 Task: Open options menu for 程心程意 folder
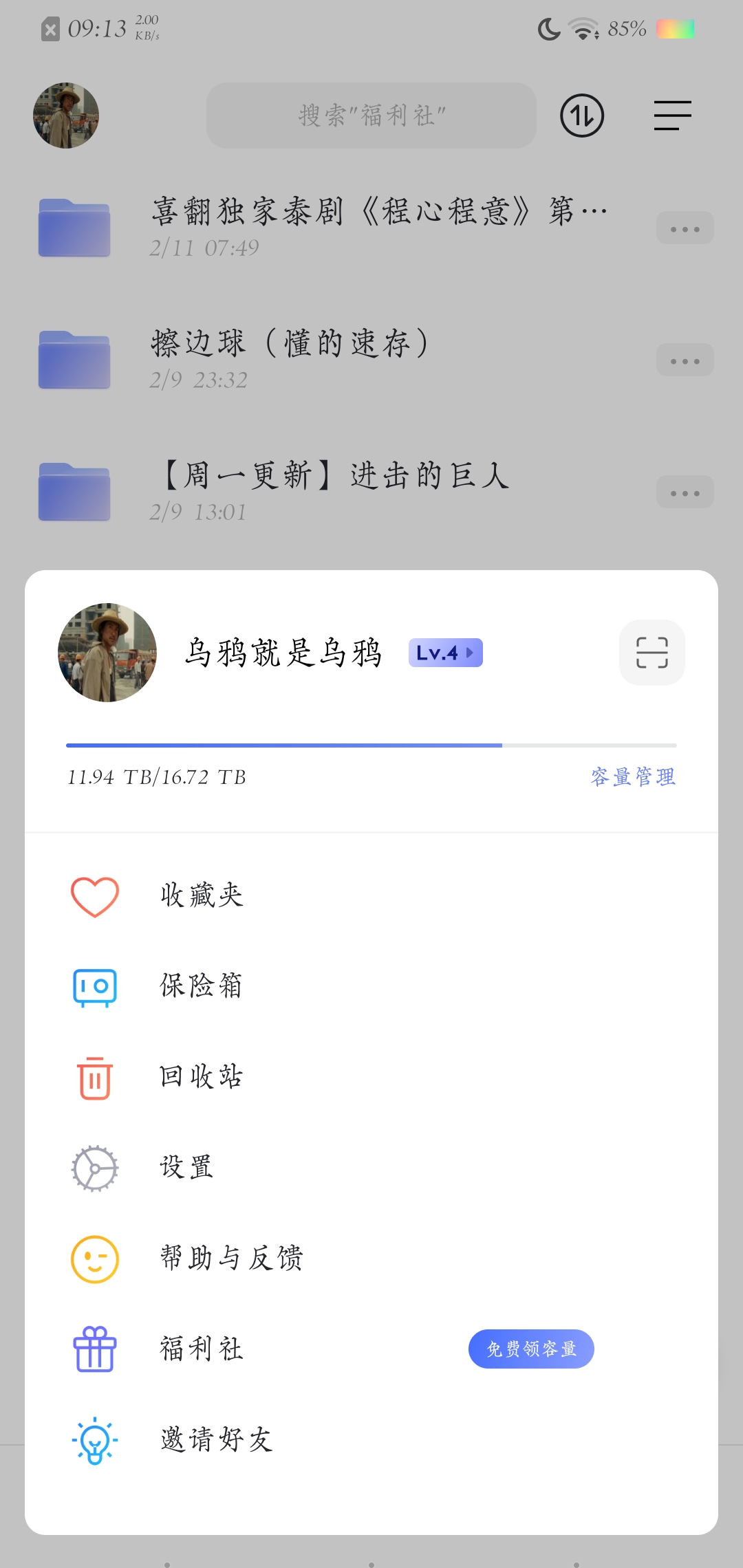click(684, 228)
